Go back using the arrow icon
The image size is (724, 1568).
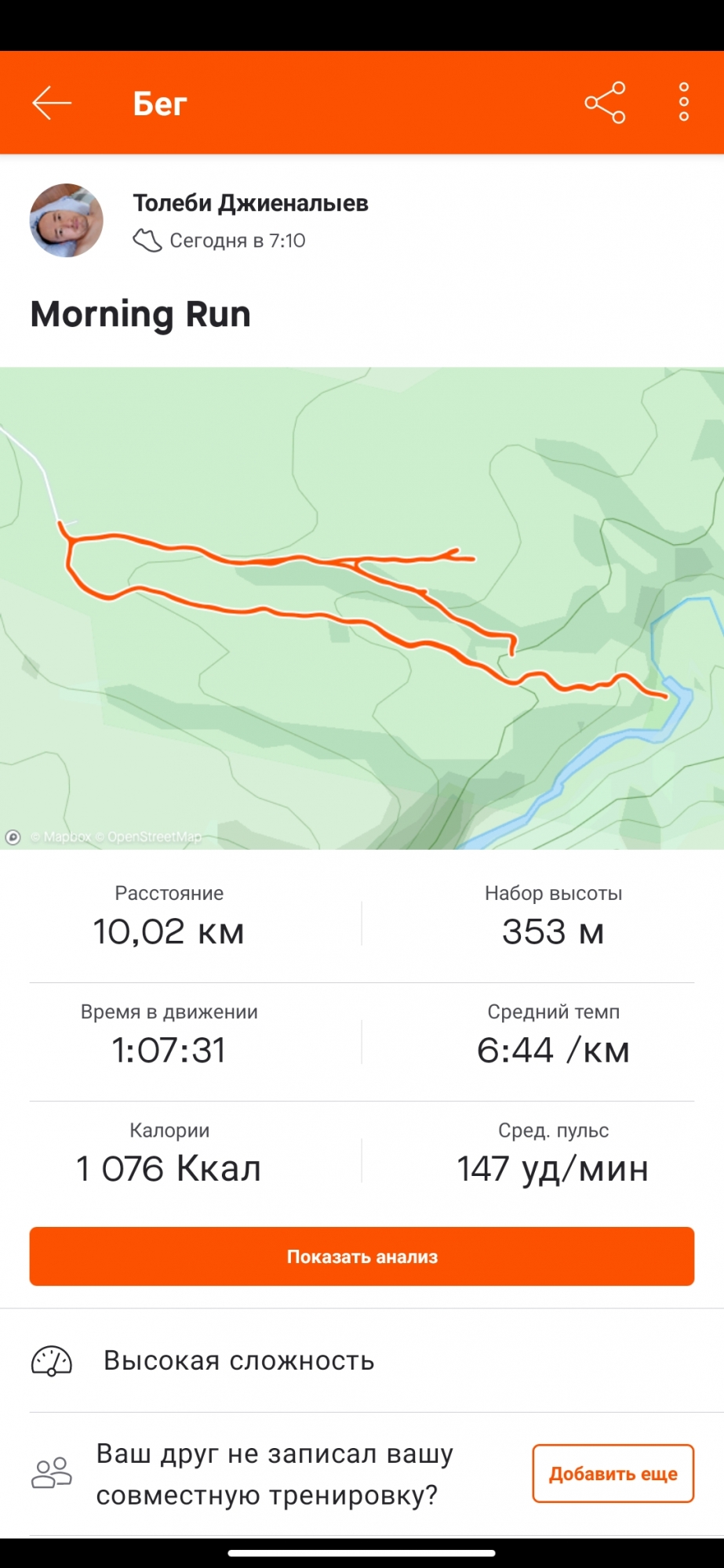click(x=52, y=103)
